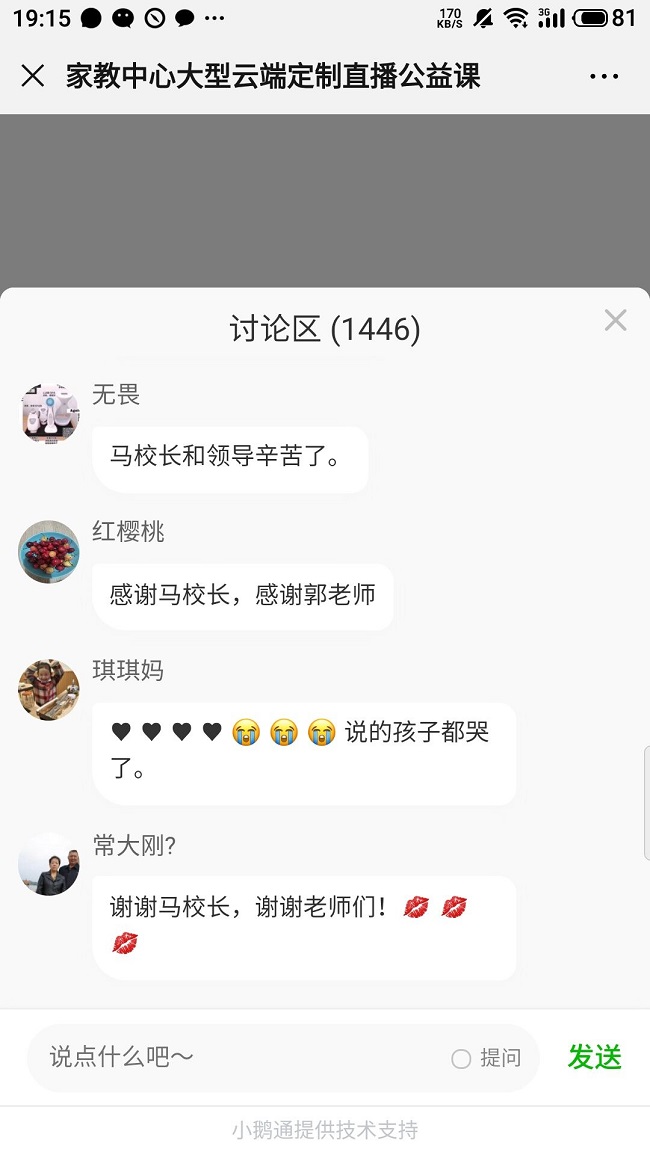Send the comment with 发送

[595, 1057]
